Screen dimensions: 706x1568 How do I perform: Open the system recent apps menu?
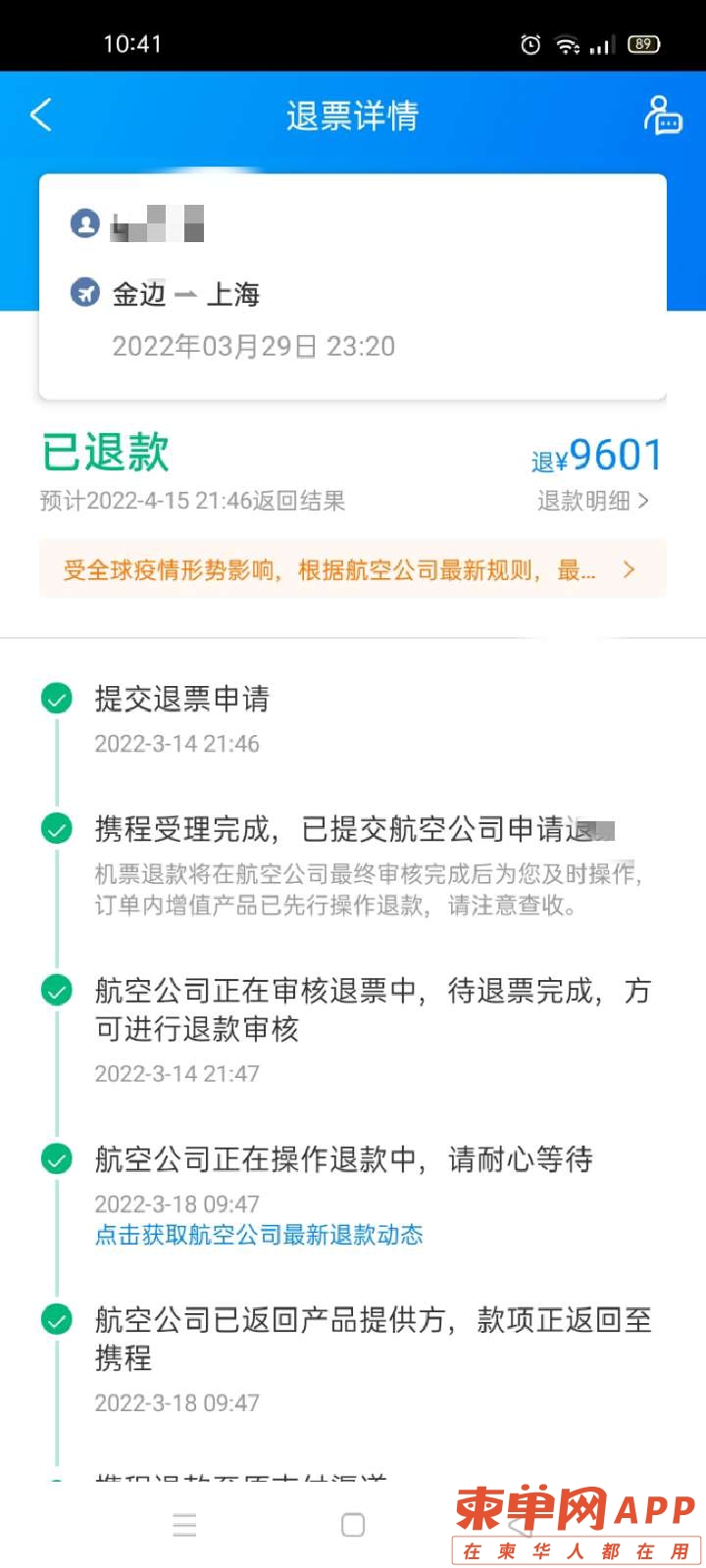[x=184, y=1525]
